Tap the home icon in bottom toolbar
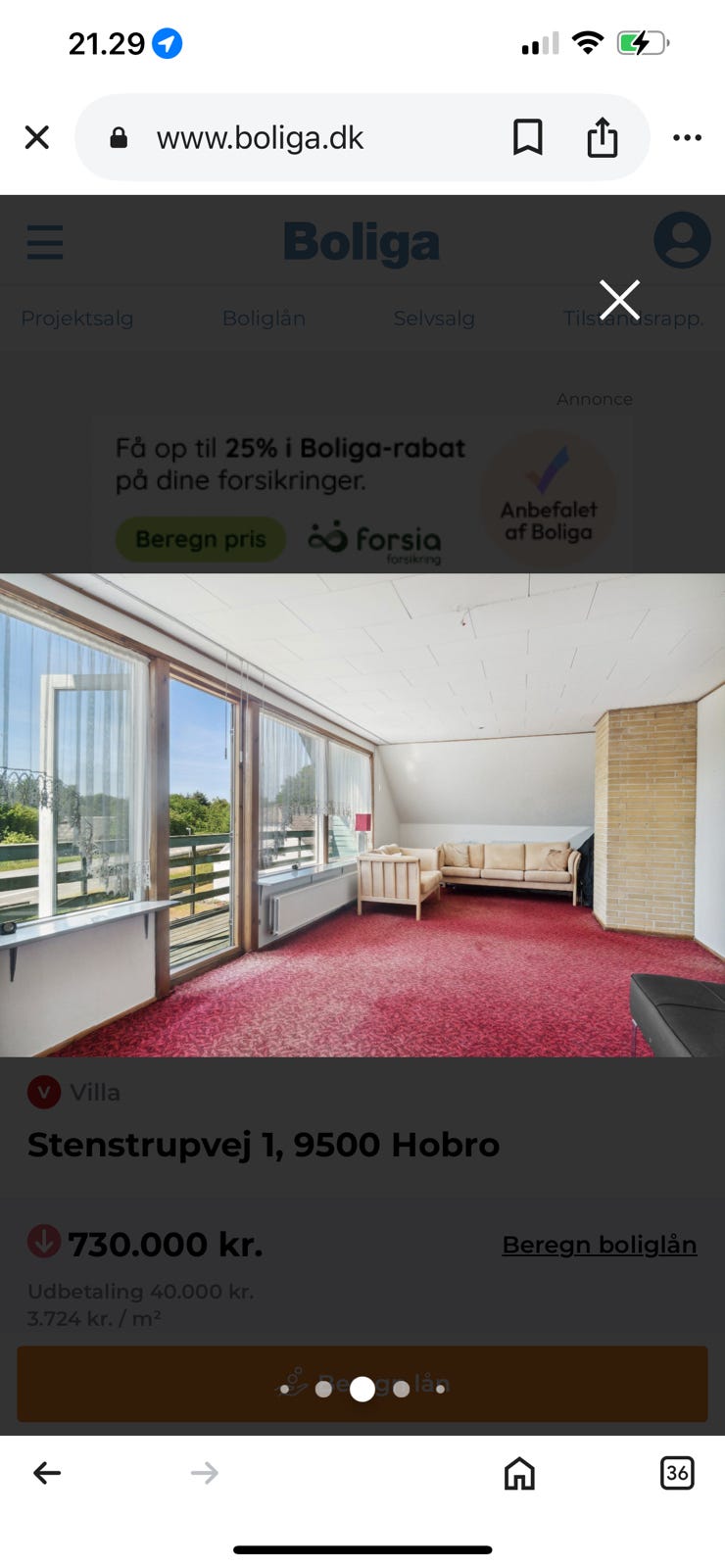 click(519, 1472)
